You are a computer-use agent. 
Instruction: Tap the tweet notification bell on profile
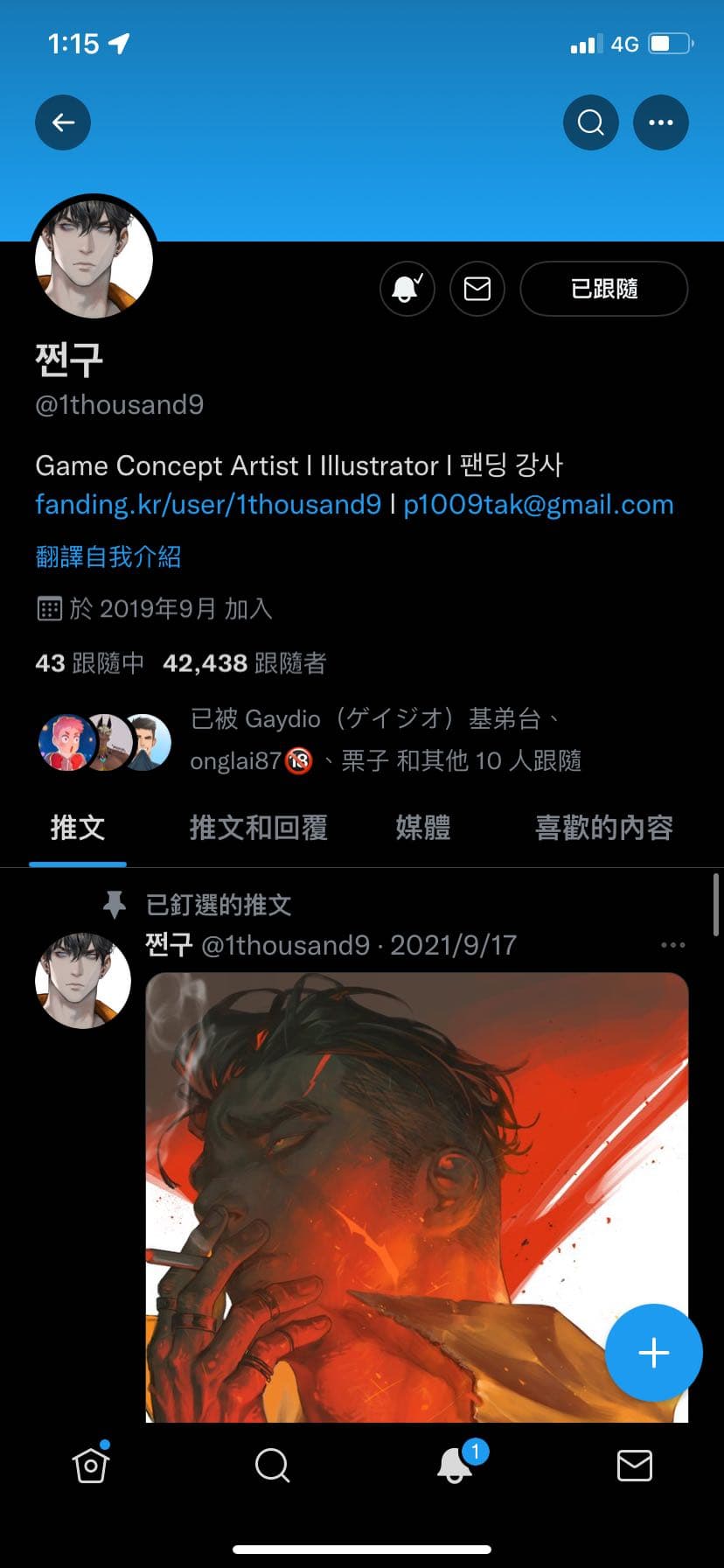point(407,289)
